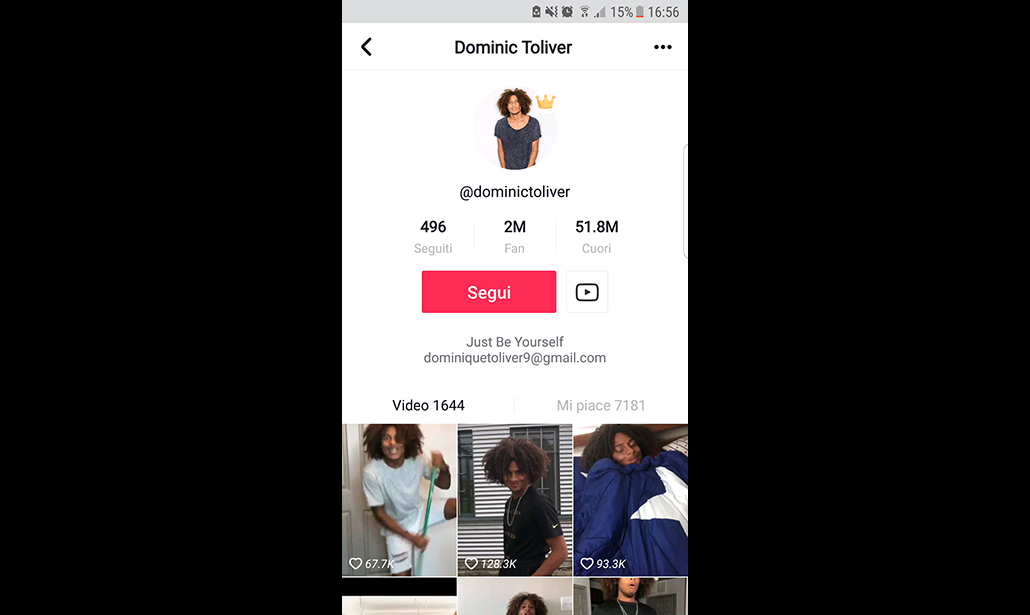Screen dimensions: 1030x615
Task: View the profile picture
Action: click(x=514, y=129)
